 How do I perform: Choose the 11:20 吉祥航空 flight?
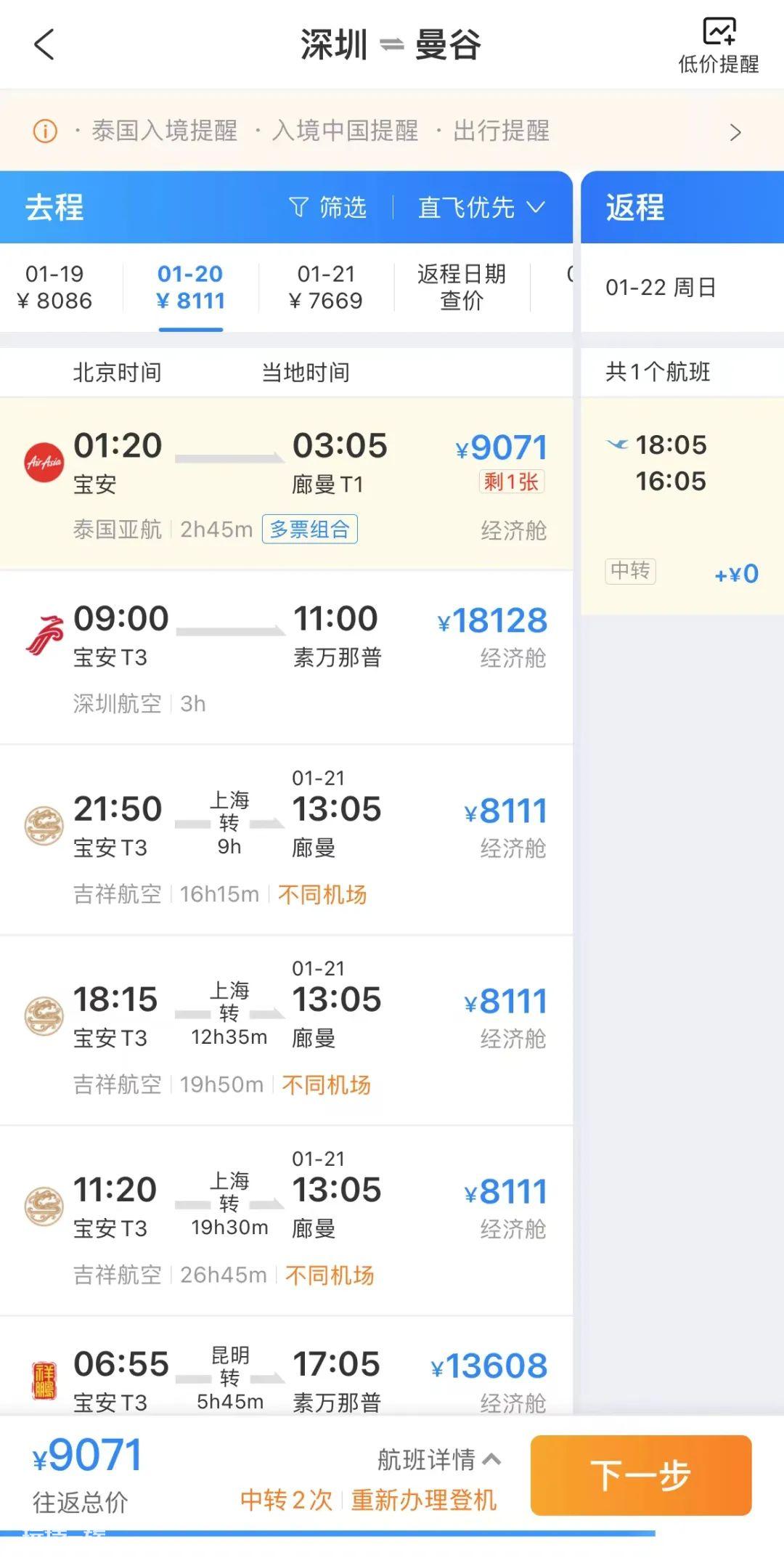tap(286, 1221)
